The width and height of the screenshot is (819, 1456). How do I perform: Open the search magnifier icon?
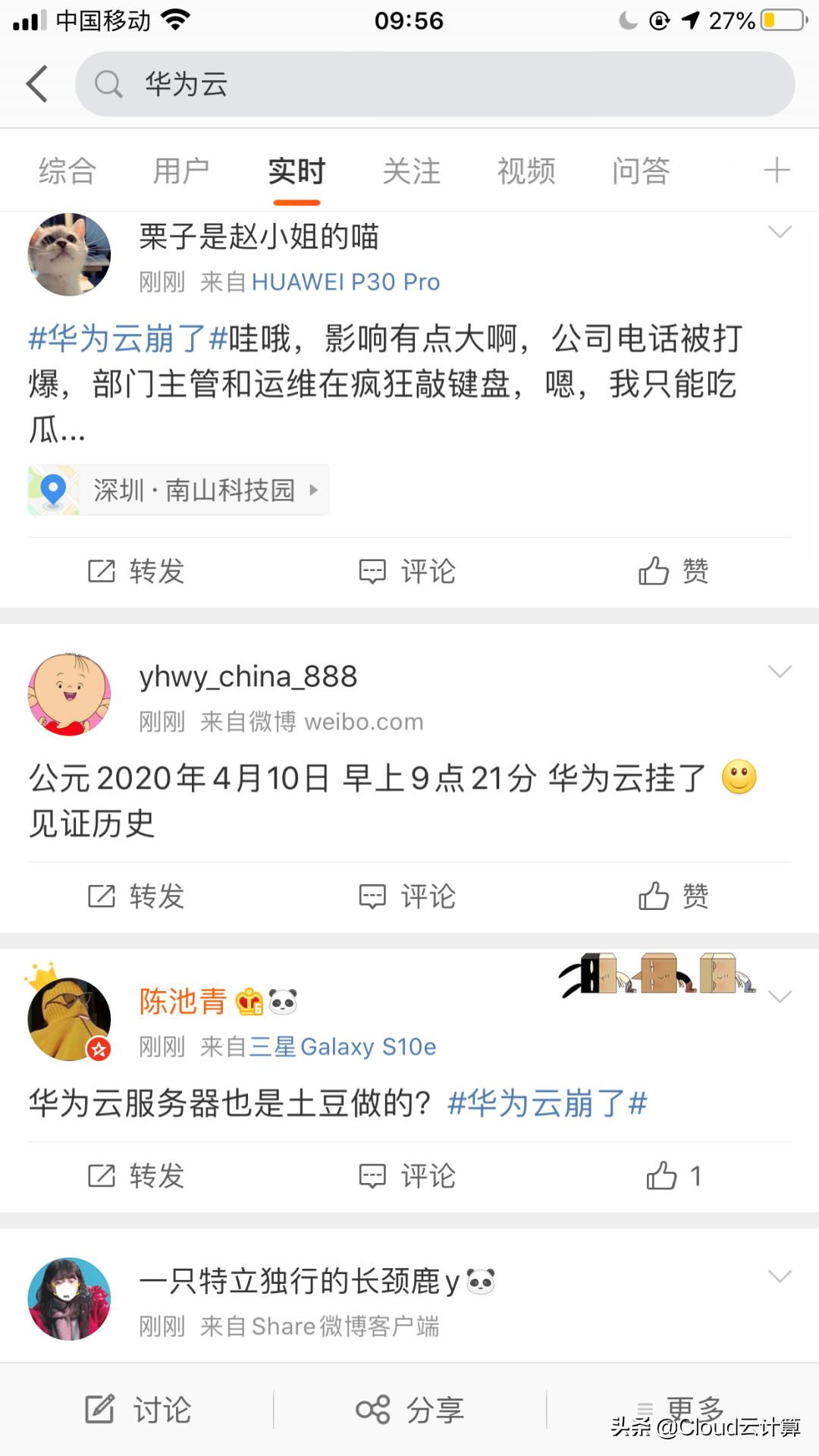108,84
